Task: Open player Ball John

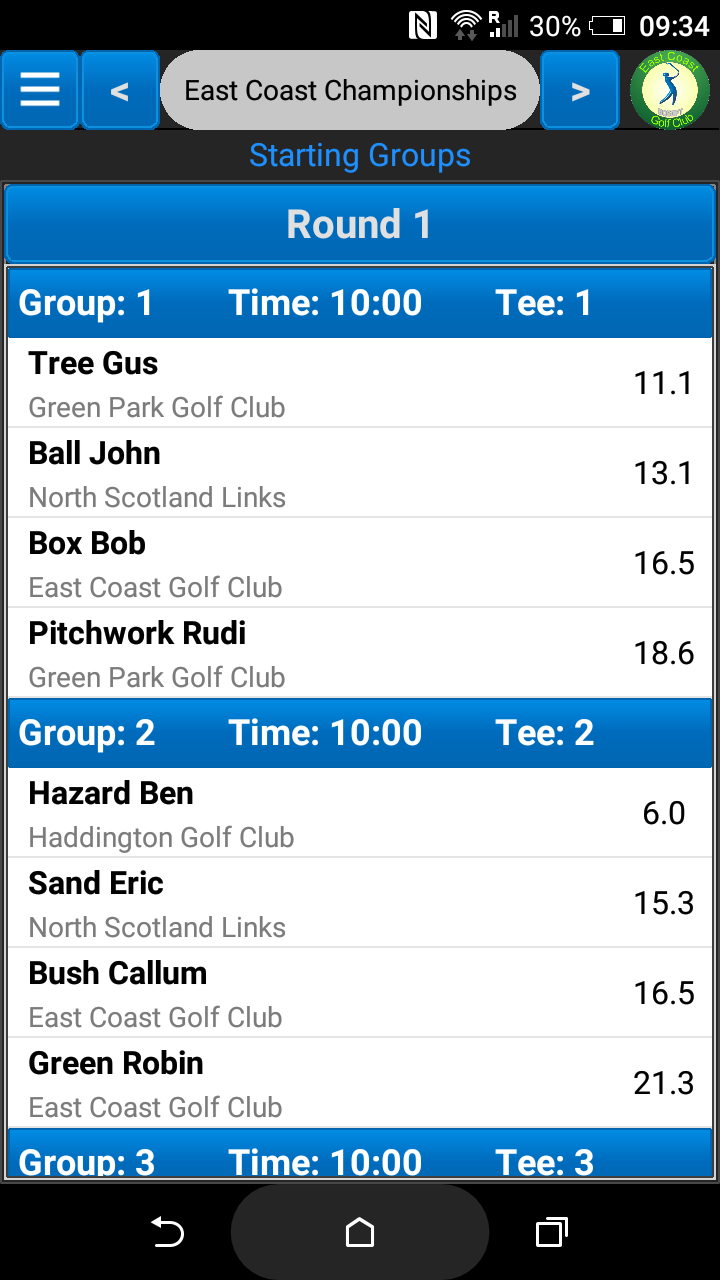Action: (360, 473)
